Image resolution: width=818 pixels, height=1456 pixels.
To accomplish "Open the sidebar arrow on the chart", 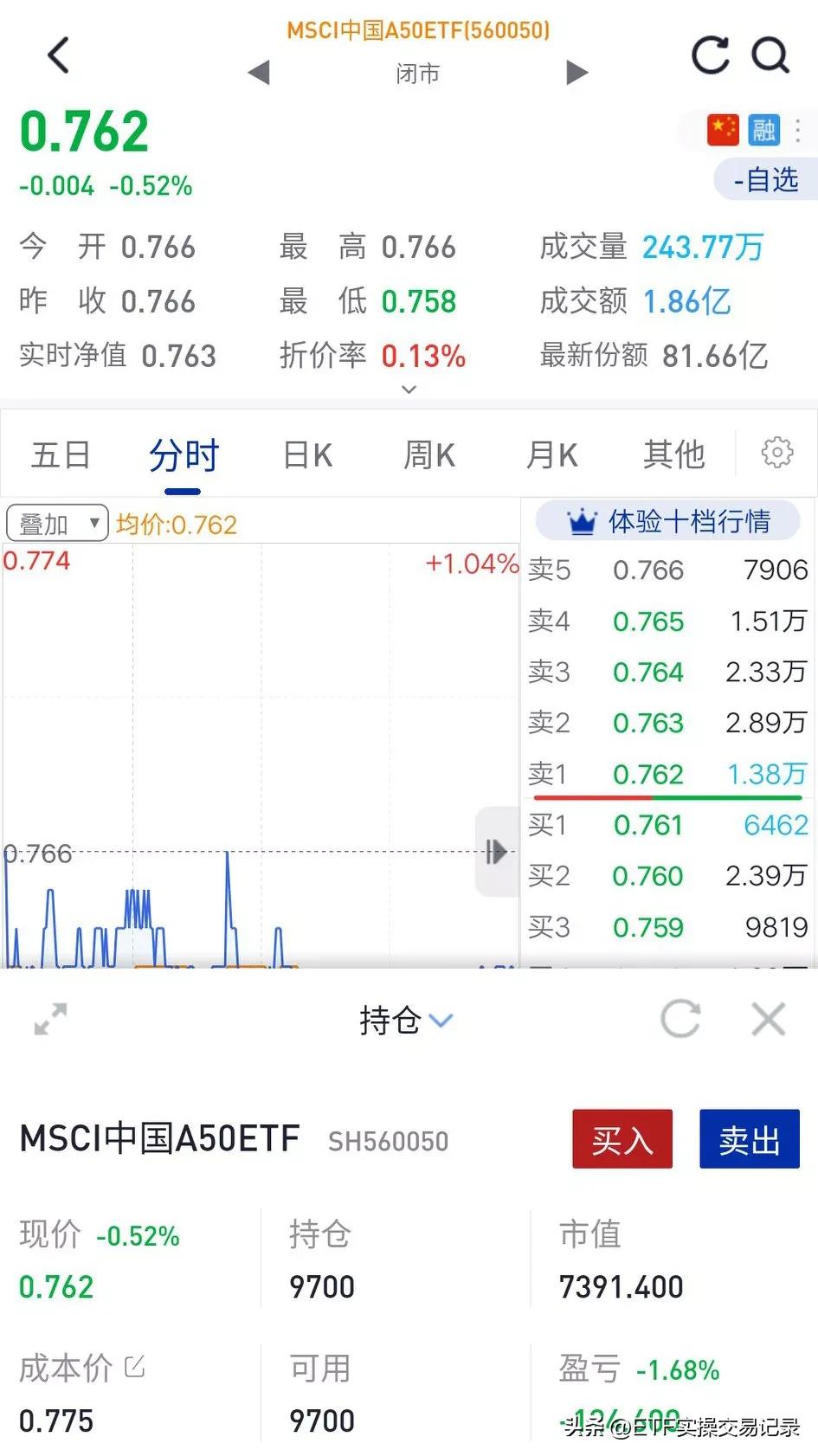I will [498, 853].
